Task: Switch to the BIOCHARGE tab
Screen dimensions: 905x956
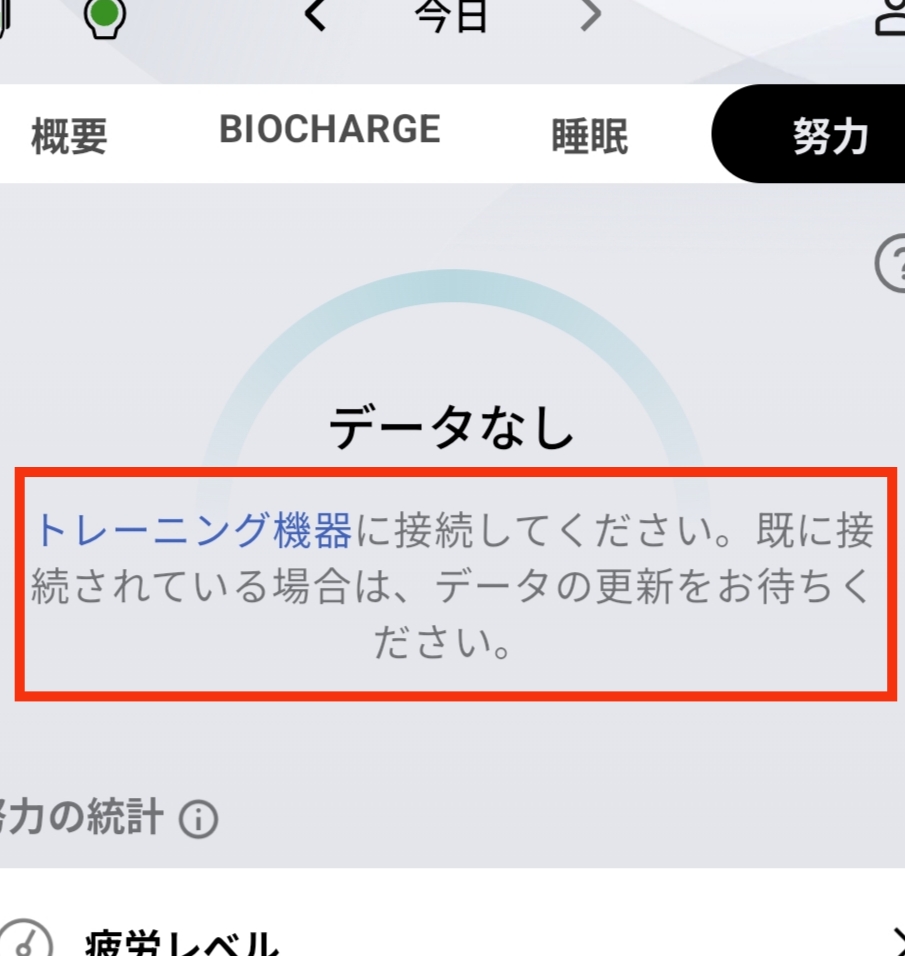Action: click(x=330, y=130)
